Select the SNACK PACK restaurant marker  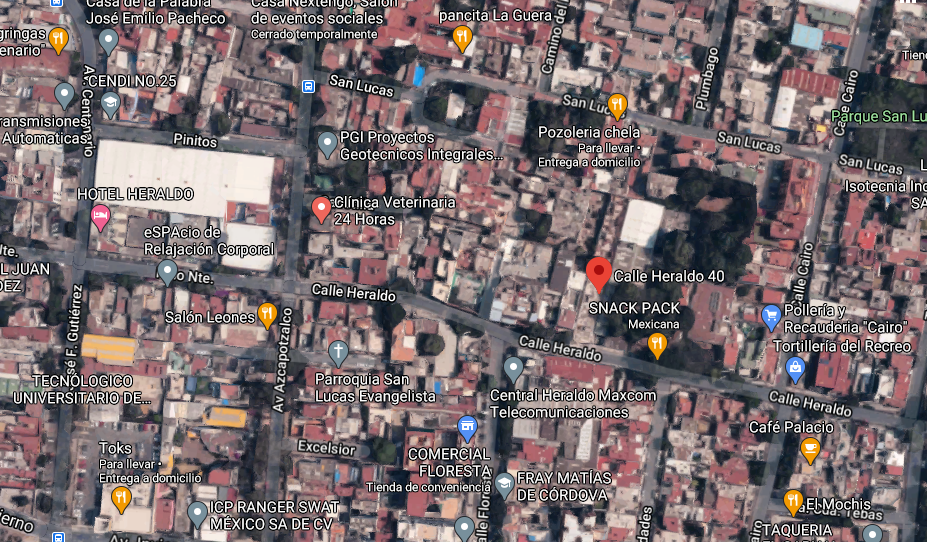click(x=657, y=346)
